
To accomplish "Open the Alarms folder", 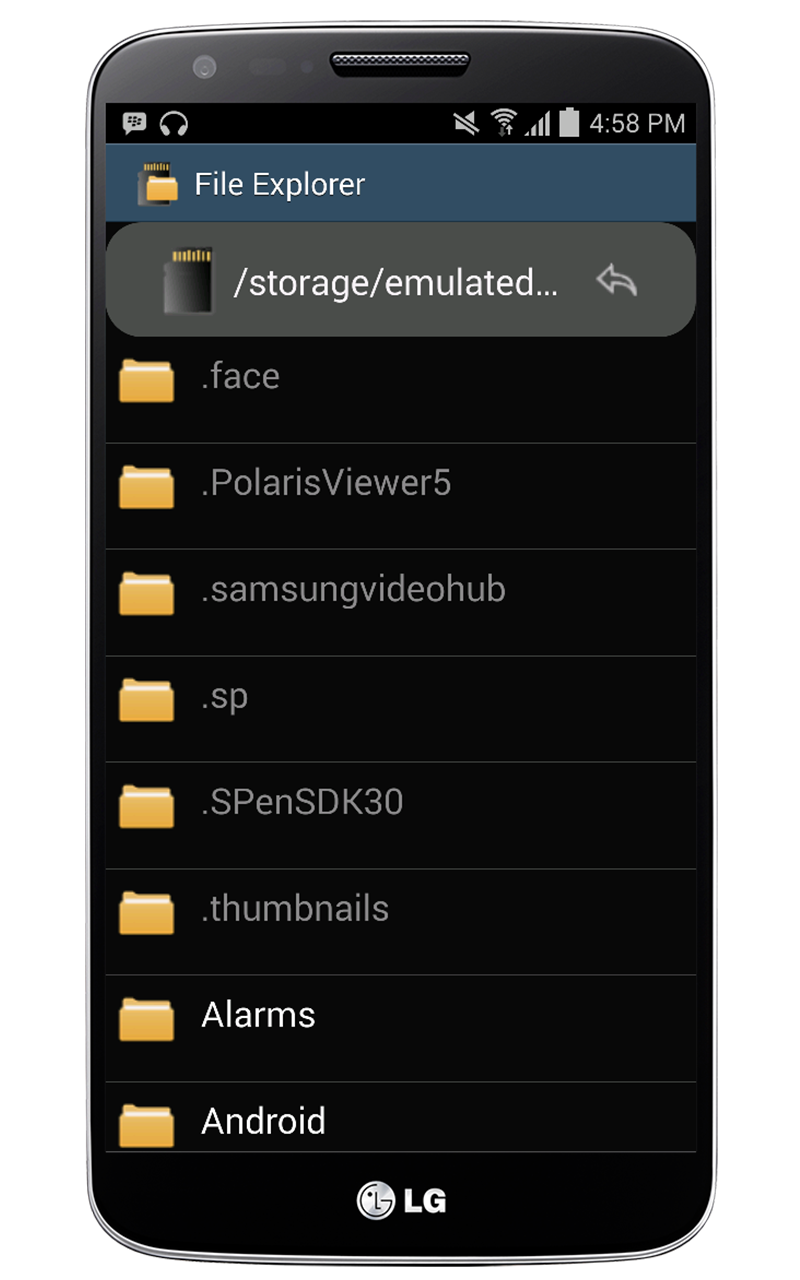I will tap(401, 1029).
